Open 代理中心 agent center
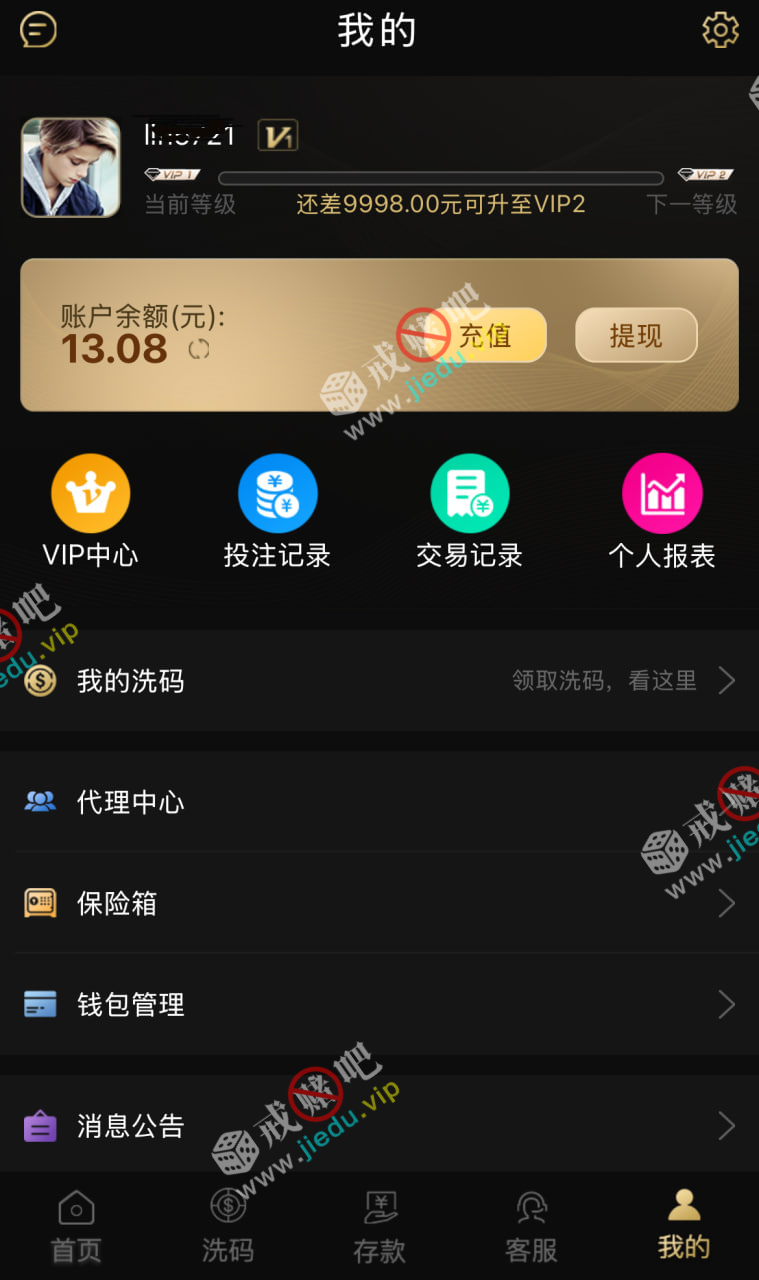The image size is (759, 1280). (x=380, y=802)
